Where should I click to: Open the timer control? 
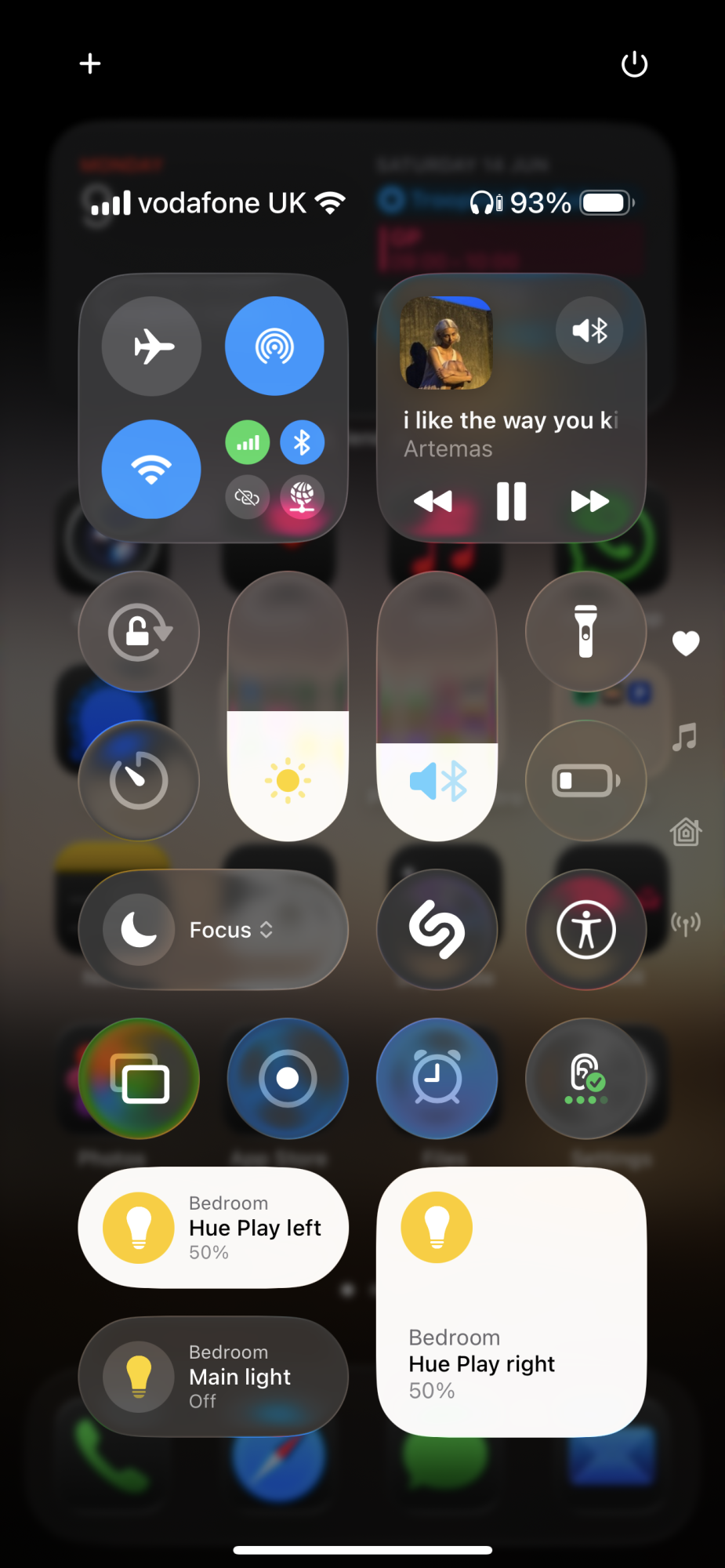[139, 780]
